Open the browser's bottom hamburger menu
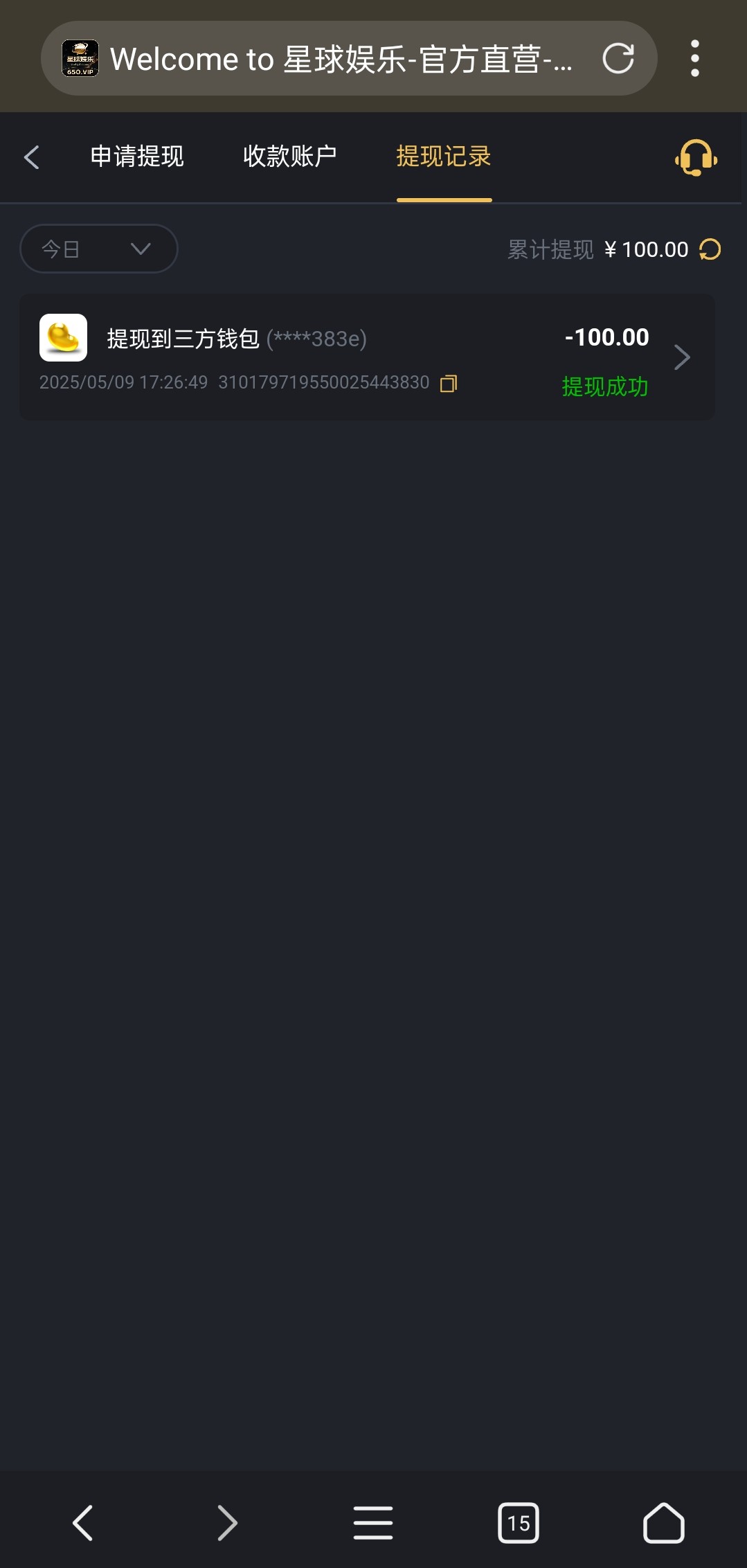The width and height of the screenshot is (747, 1568). coord(373,1523)
